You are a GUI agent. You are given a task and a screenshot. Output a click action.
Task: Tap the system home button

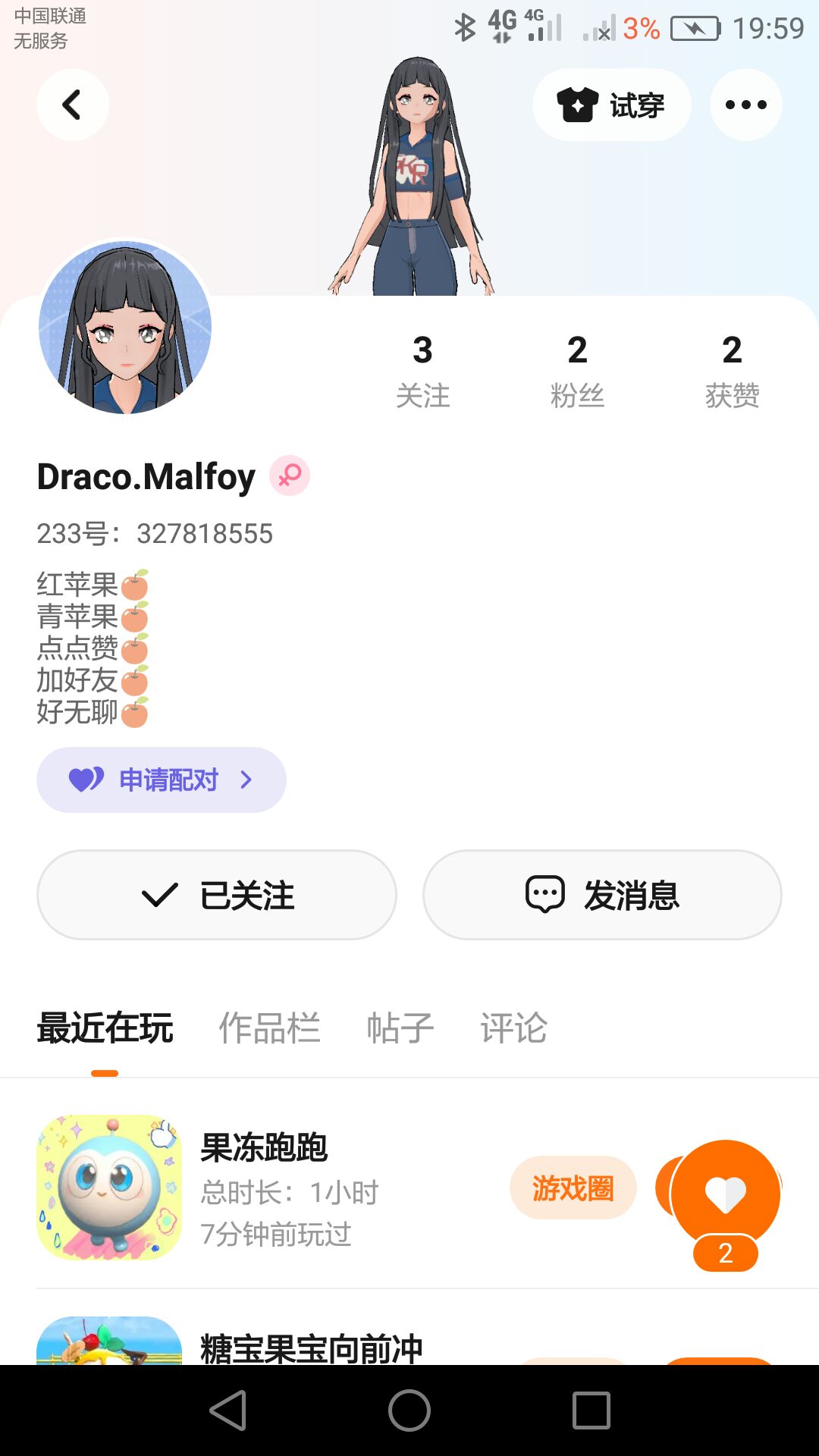[x=409, y=1410]
